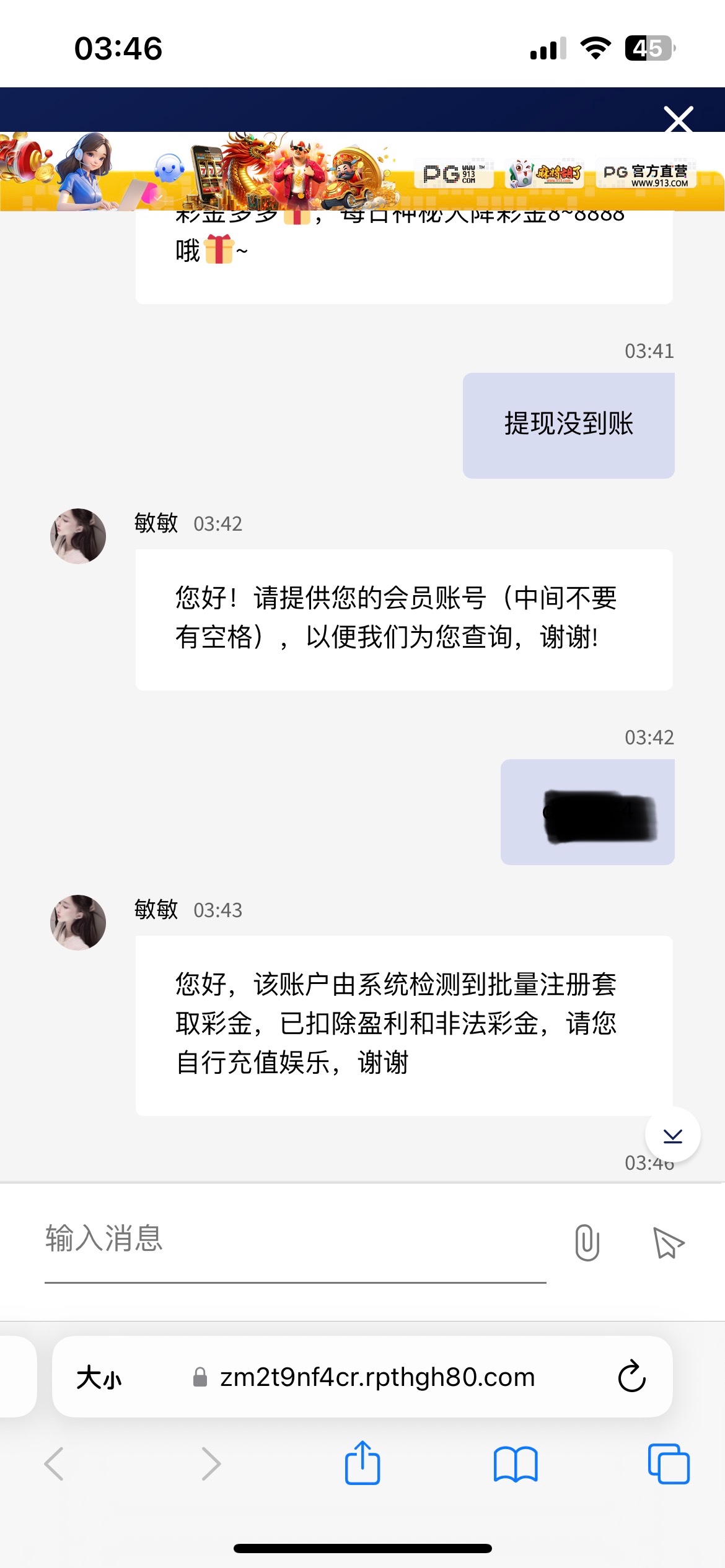This screenshot has height=1568, width=725.
Task: Open Safari bookmarks
Action: [516, 1464]
